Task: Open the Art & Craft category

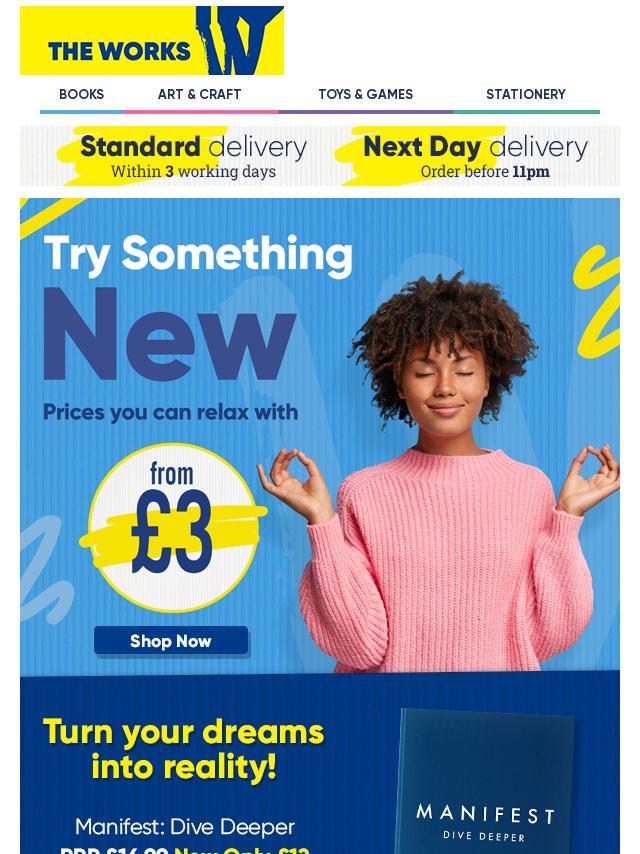Action: pos(199,94)
